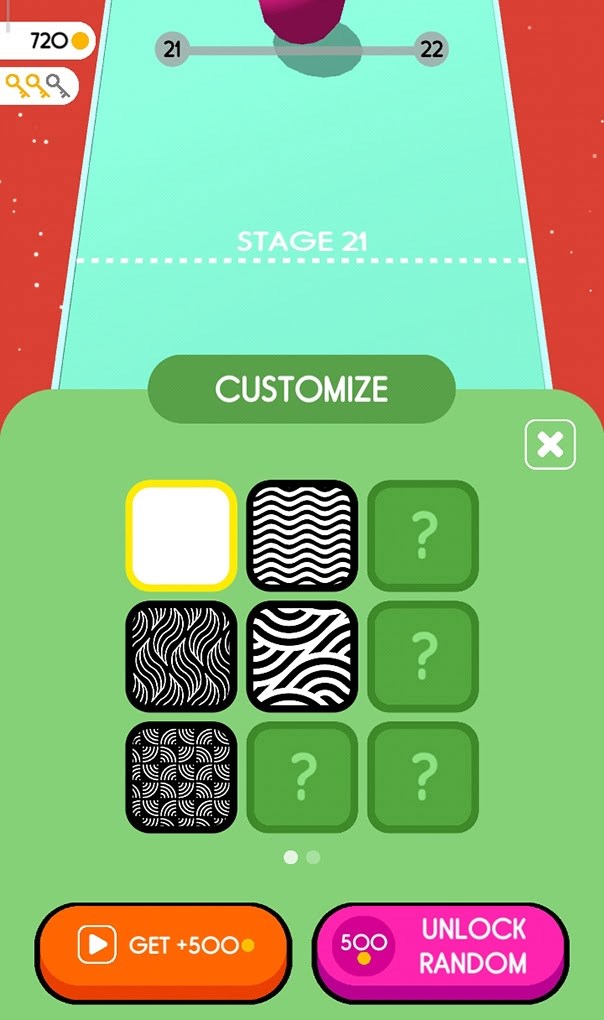Pick the bold curved stripes pattern
Viewport: 604px width, 1020px height.
[302, 656]
